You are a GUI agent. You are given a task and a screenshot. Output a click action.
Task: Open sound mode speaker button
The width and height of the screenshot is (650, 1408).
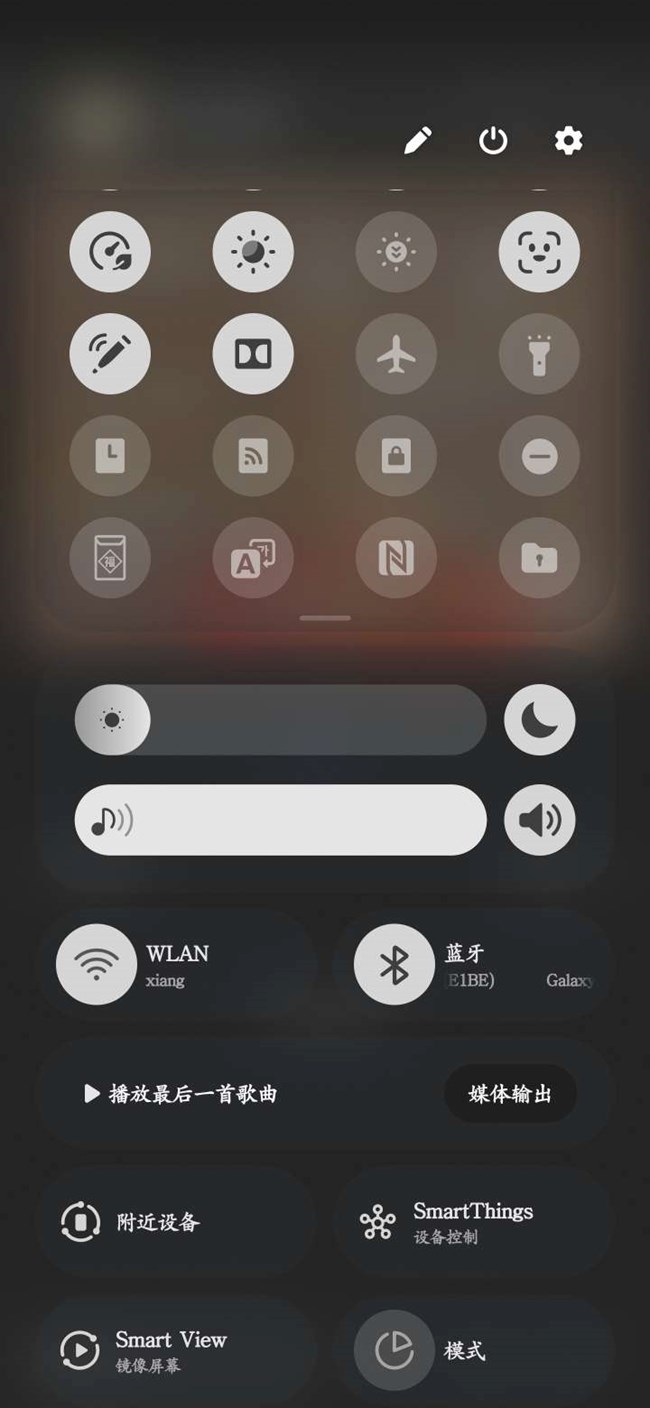[x=539, y=820]
